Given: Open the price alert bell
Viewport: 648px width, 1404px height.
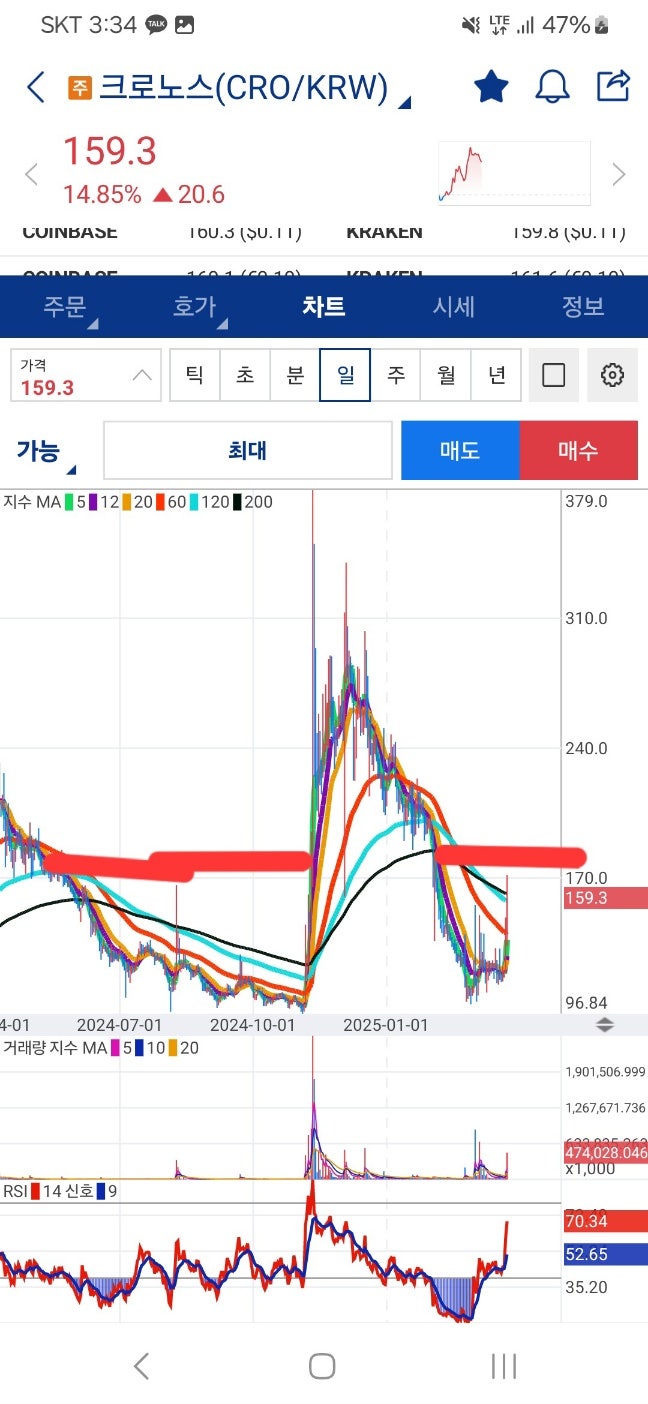Looking at the screenshot, I should click(x=552, y=87).
